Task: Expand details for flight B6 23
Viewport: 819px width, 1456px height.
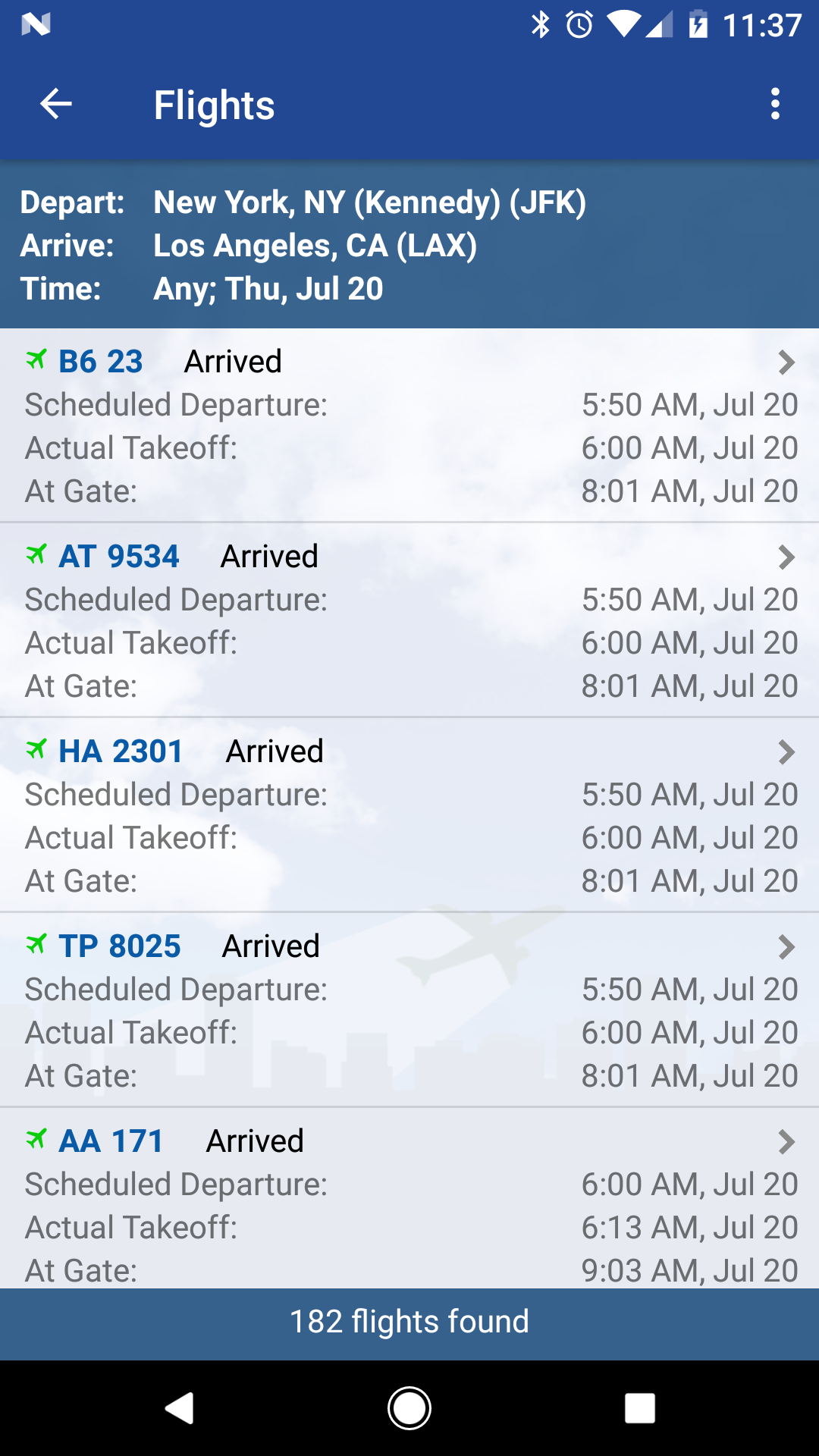Action: tap(786, 360)
